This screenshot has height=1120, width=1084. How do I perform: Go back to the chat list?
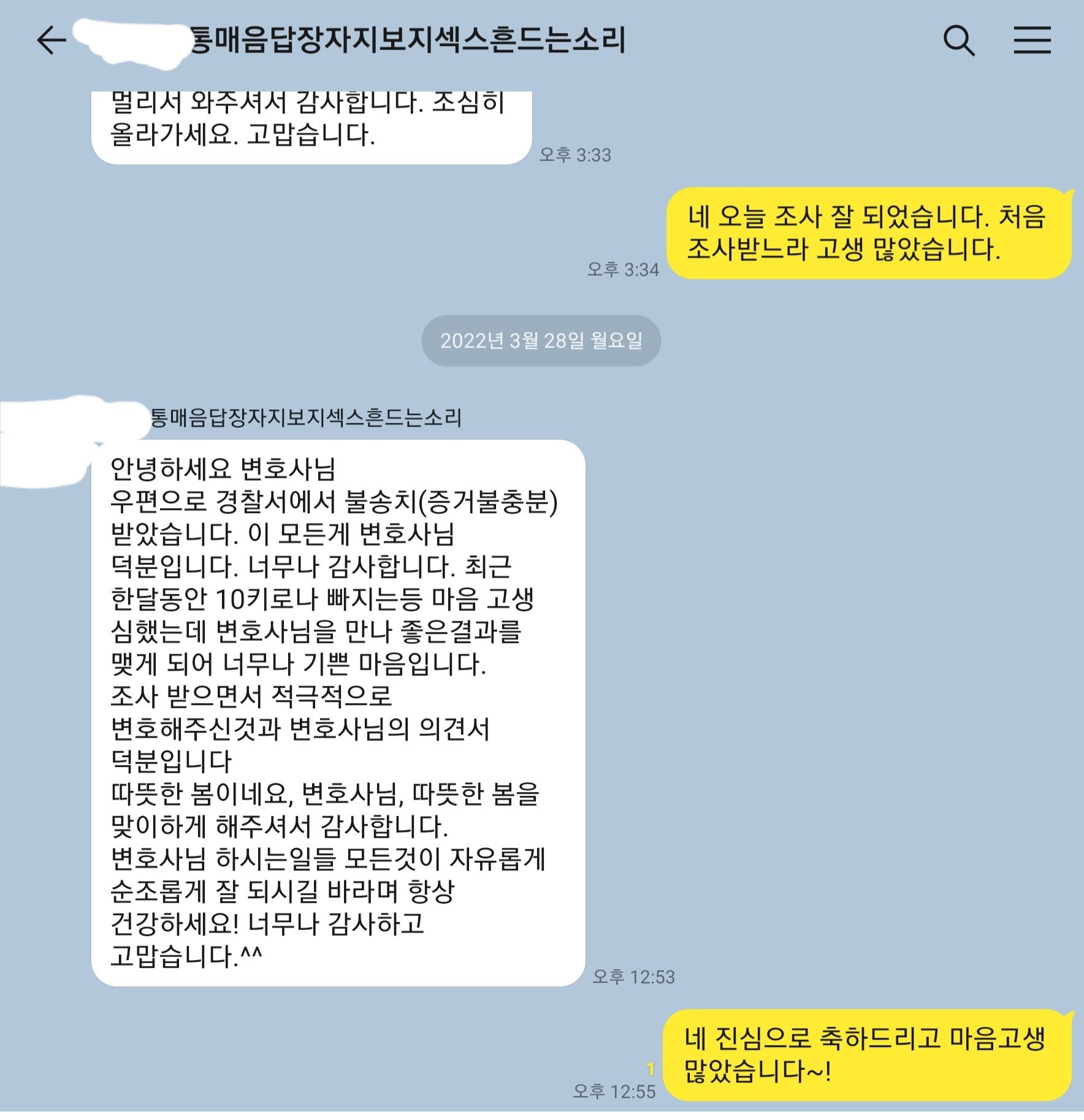[x=52, y=41]
